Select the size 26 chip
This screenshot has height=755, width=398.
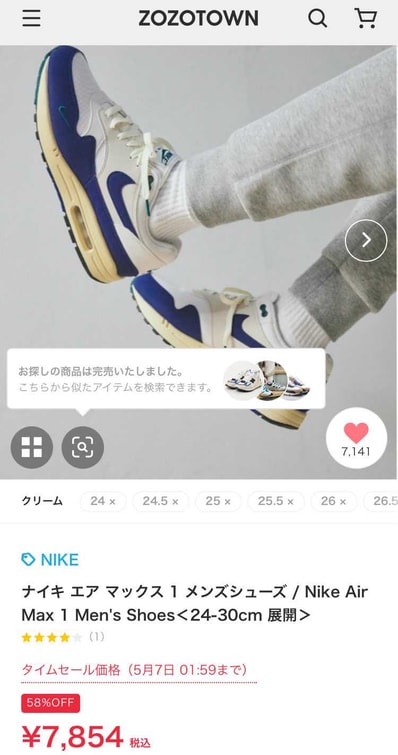click(334, 501)
